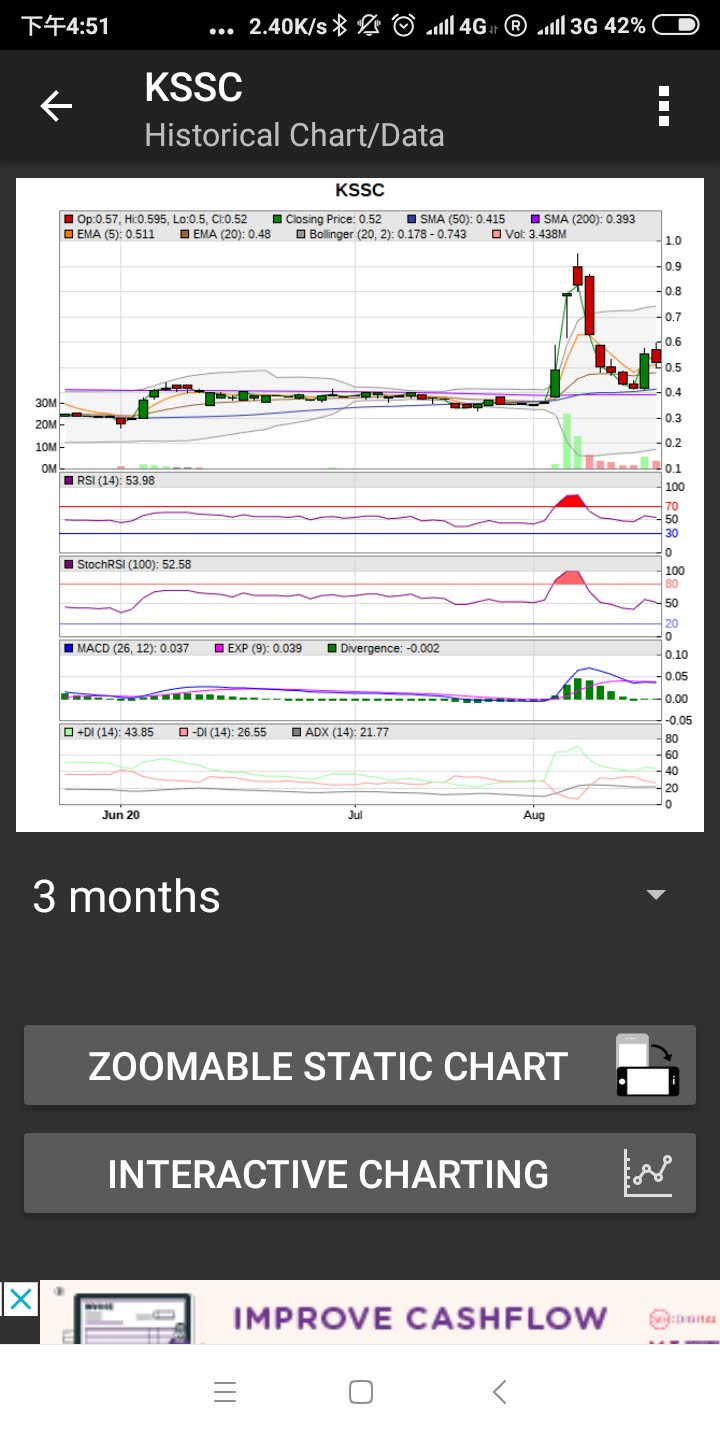
Task: Expand the 3 months period dropdown
Action: (360, 896)
